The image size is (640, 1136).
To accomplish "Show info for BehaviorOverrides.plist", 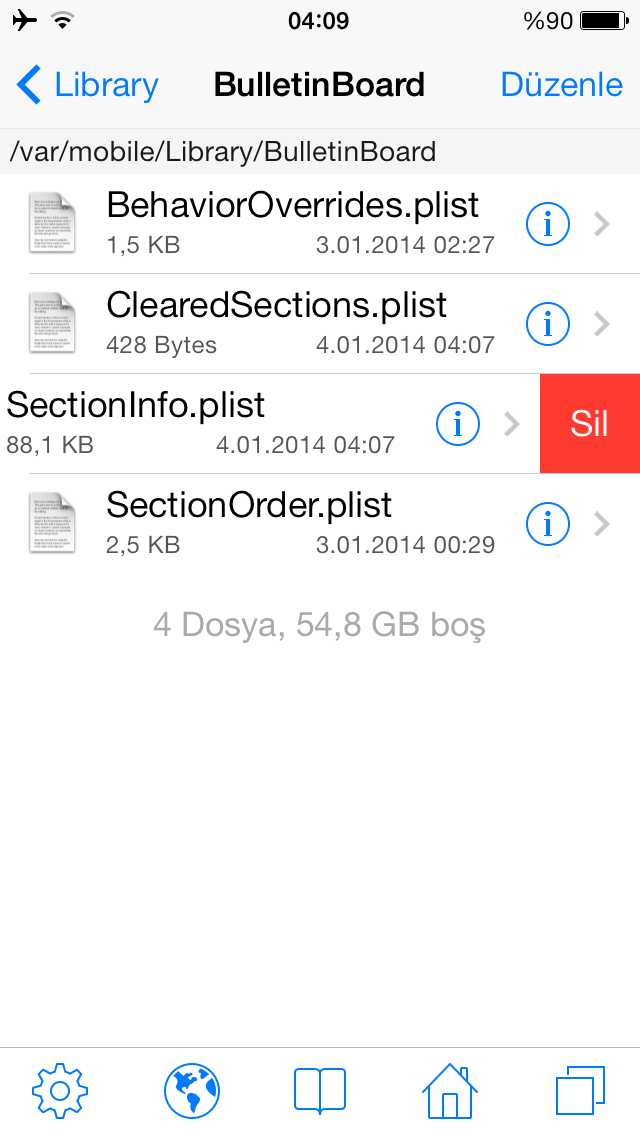I will 547,225.
